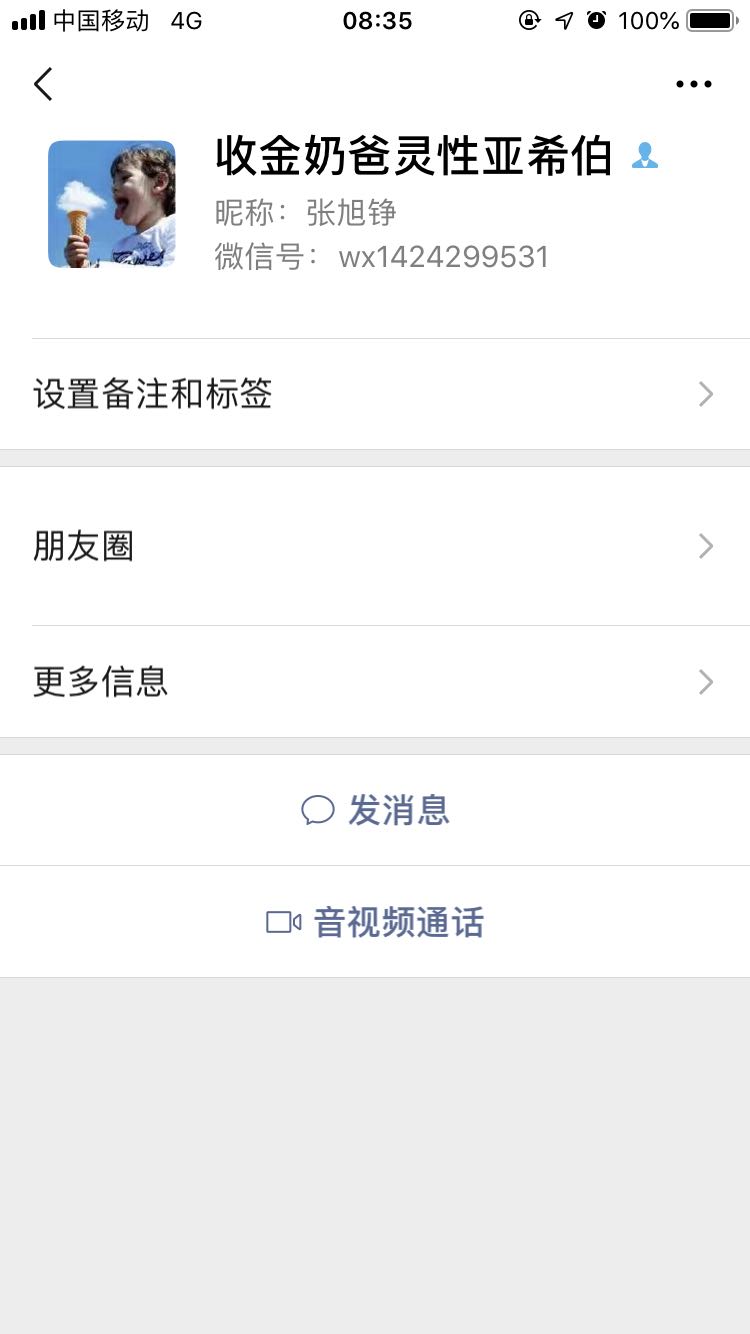The height and width of the screenshot is (1334, 750).
Task: View the contact's profile photo
Action: click(112, 204)
